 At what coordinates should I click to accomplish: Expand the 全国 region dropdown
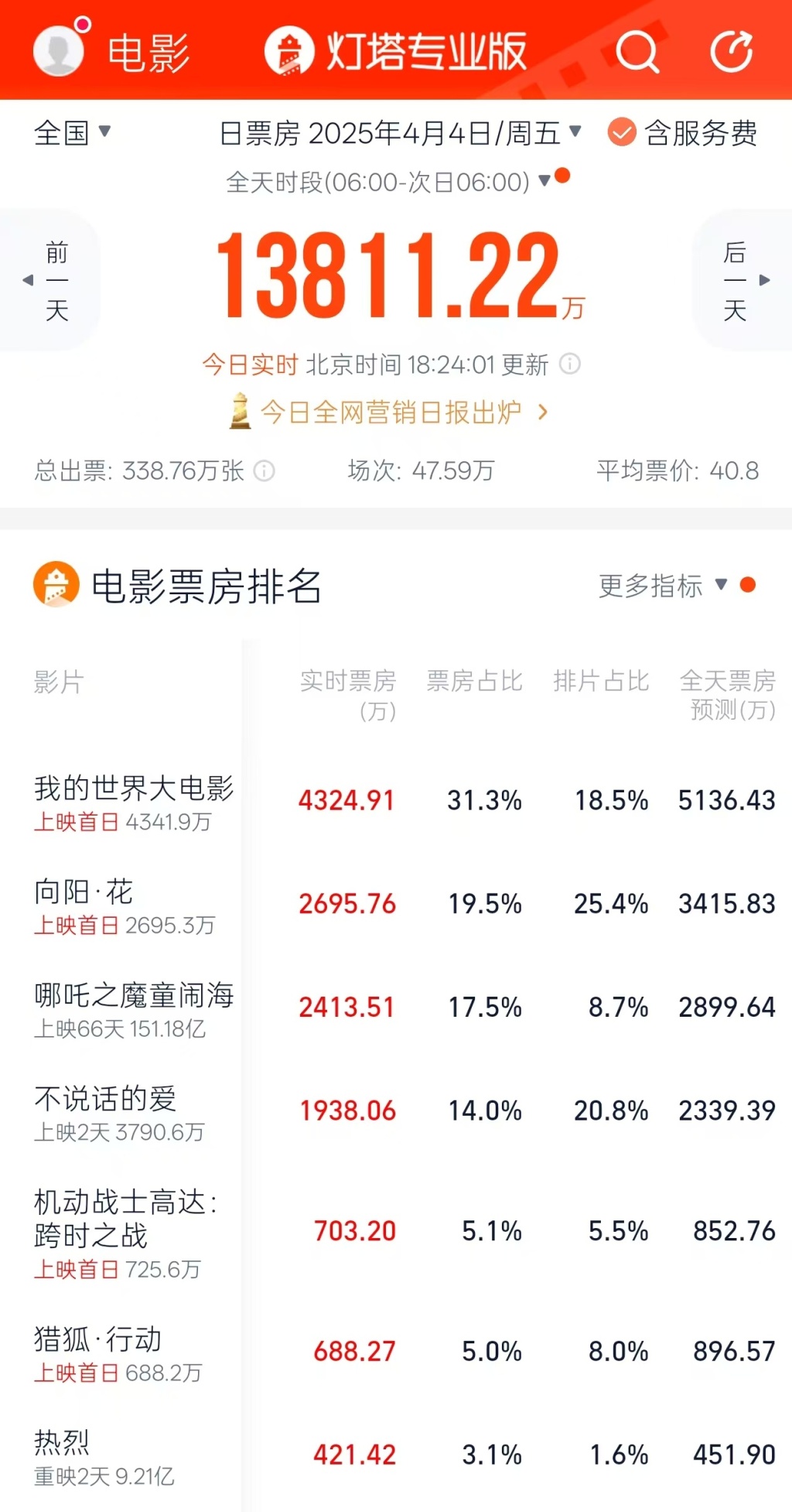pyautogui.click(x=73, y=133)
